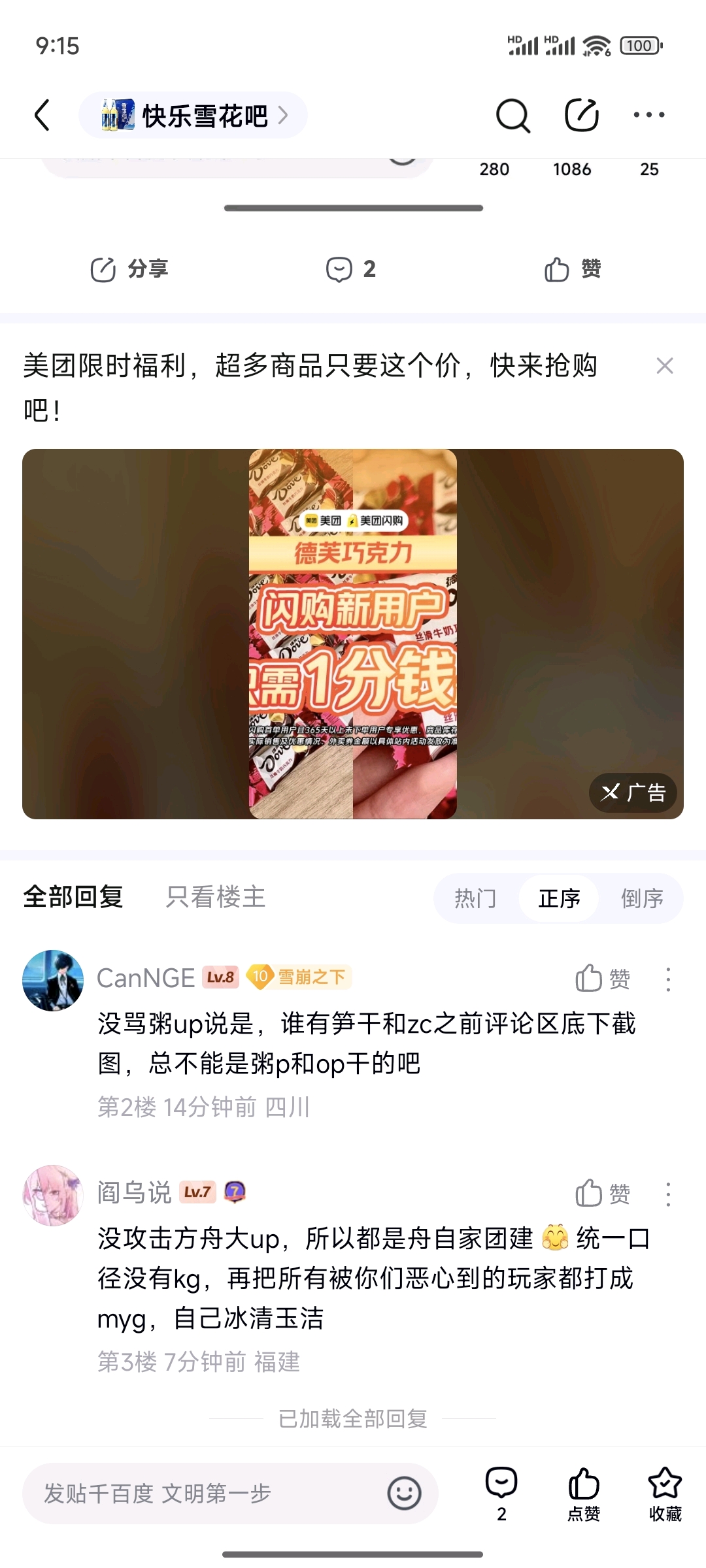Switch to 只看楼主 tab
Image resolution: width=706 pixels, height=1568 pixels.
[x=216, y=897]
